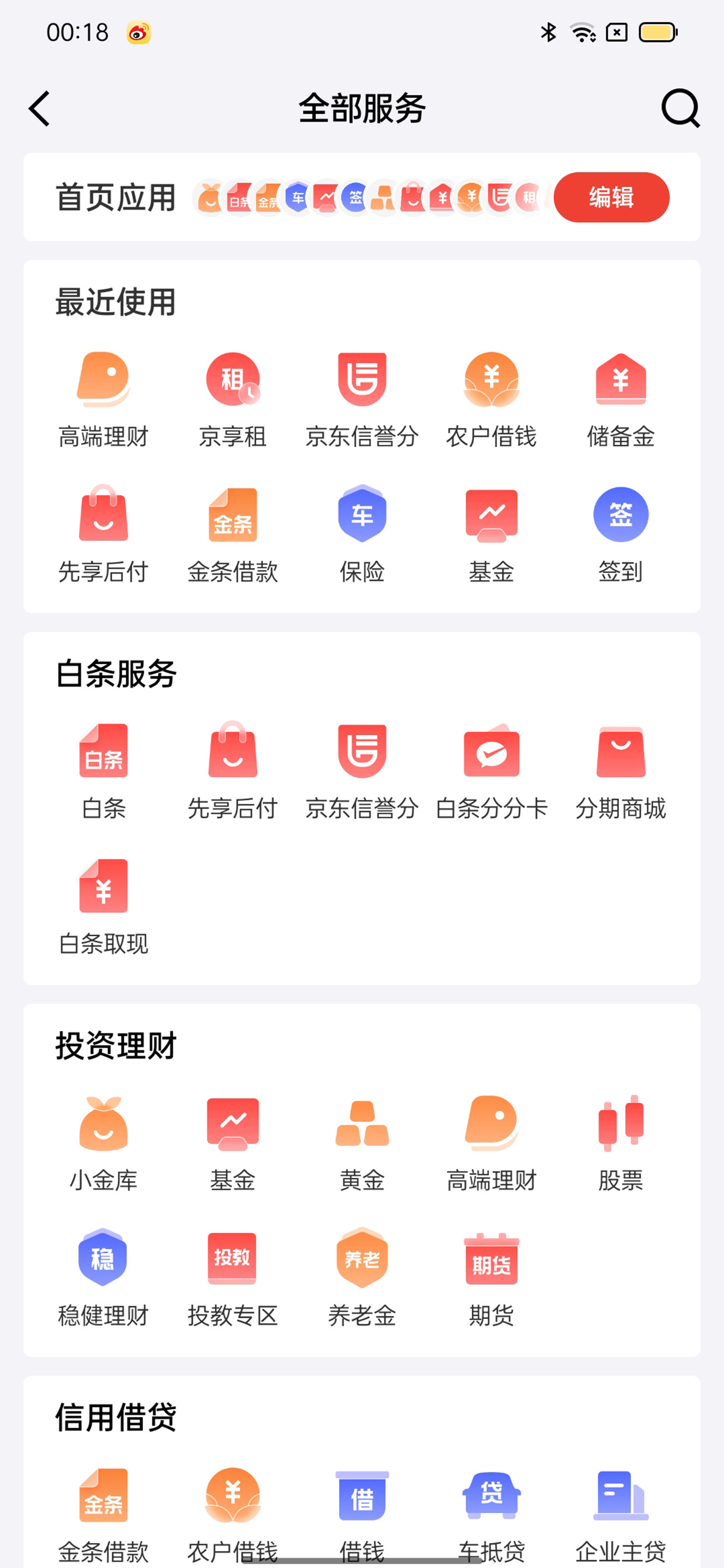724x1568 pixels.
Task: Select 期货 futures
Action: coord(492,1278)
